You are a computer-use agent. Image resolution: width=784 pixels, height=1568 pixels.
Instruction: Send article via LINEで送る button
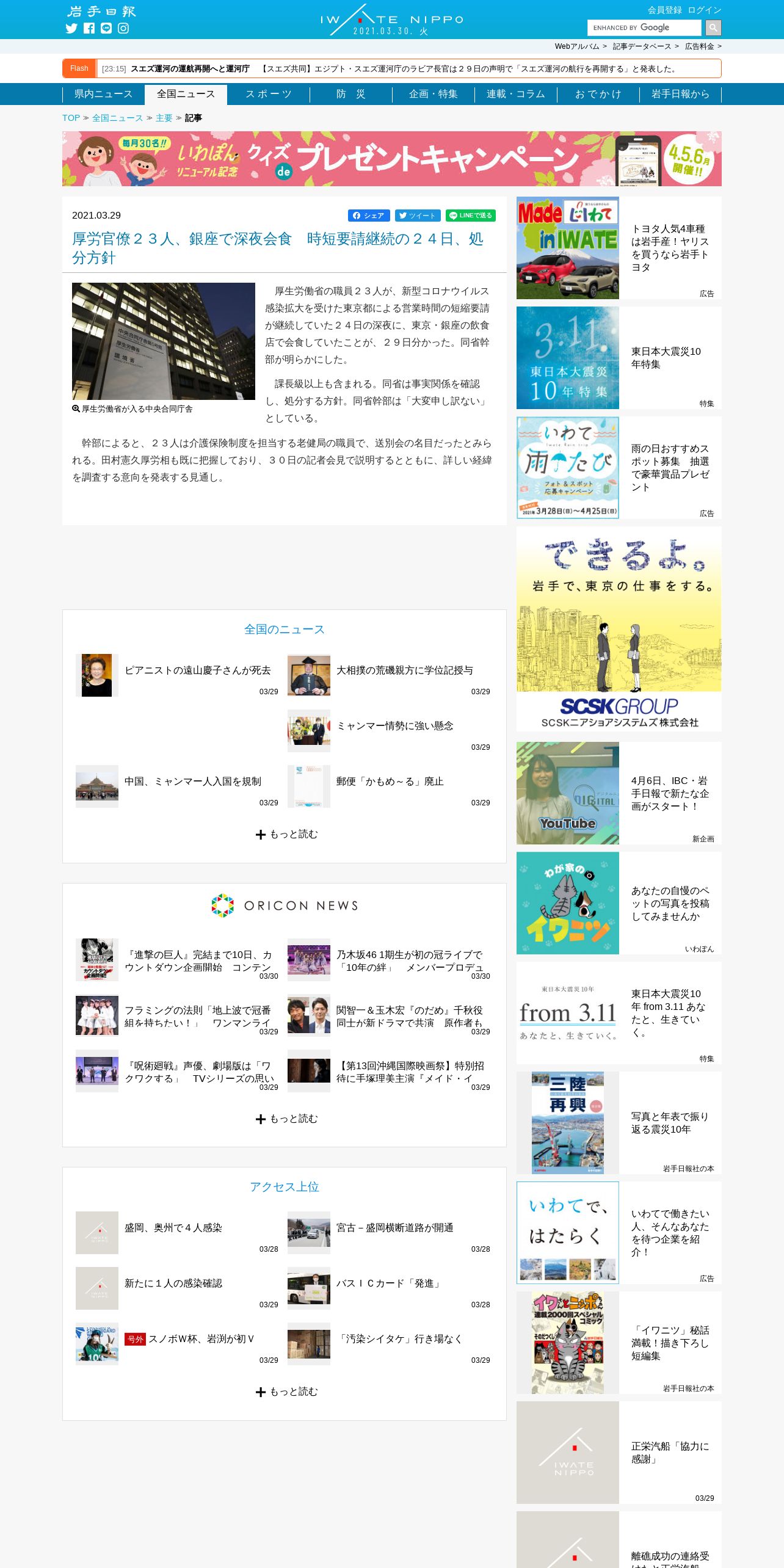(471, 216)
